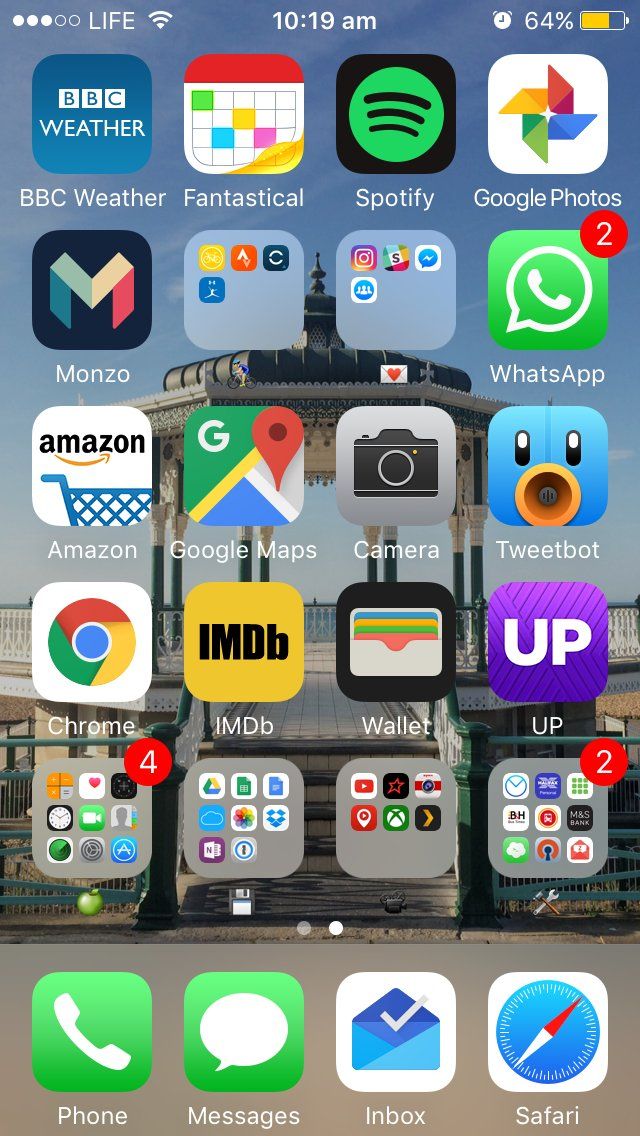Launch the UP app
The image size is (640, 1136).
[548, 642]
